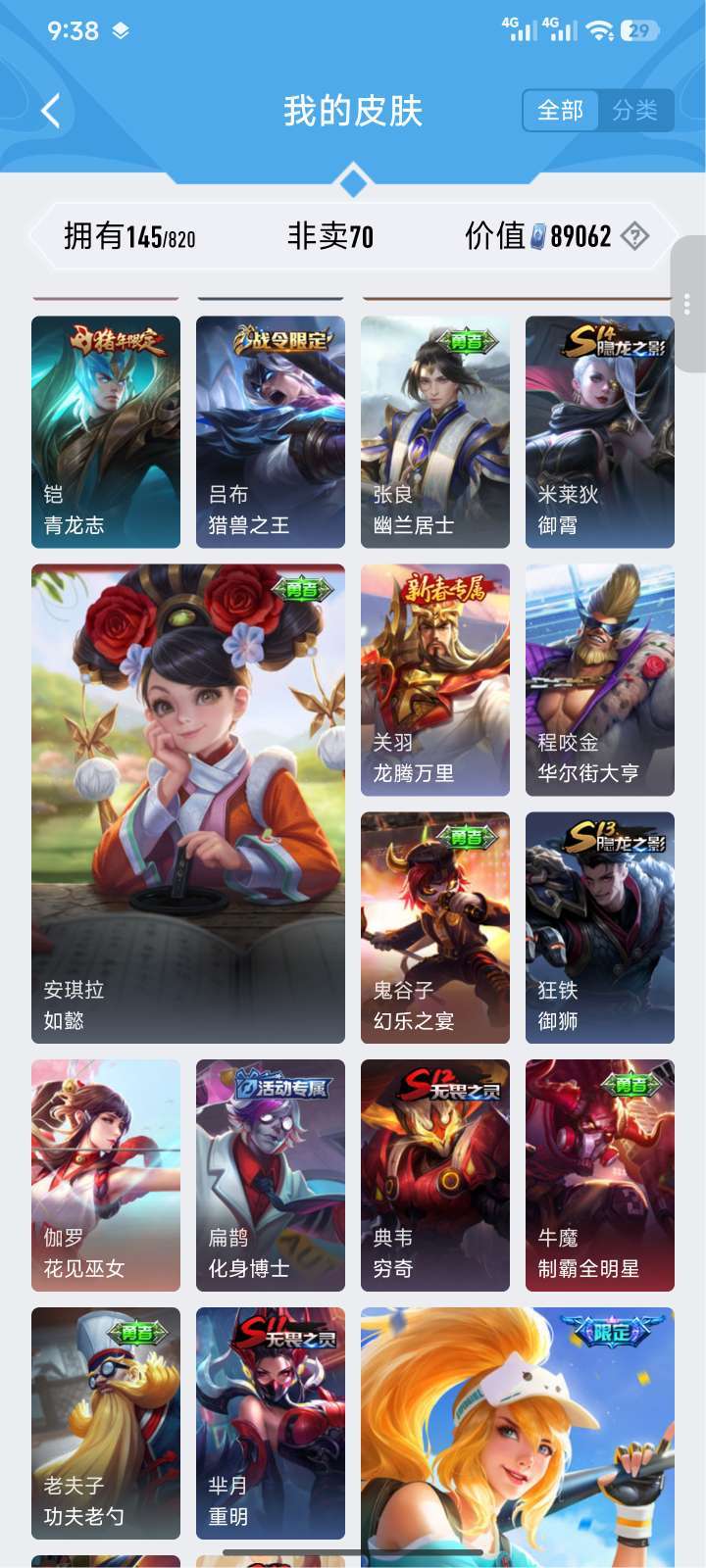
Task: Open the large 安琪拉 如懿 skin card
Action: click(x=188, y=804)
